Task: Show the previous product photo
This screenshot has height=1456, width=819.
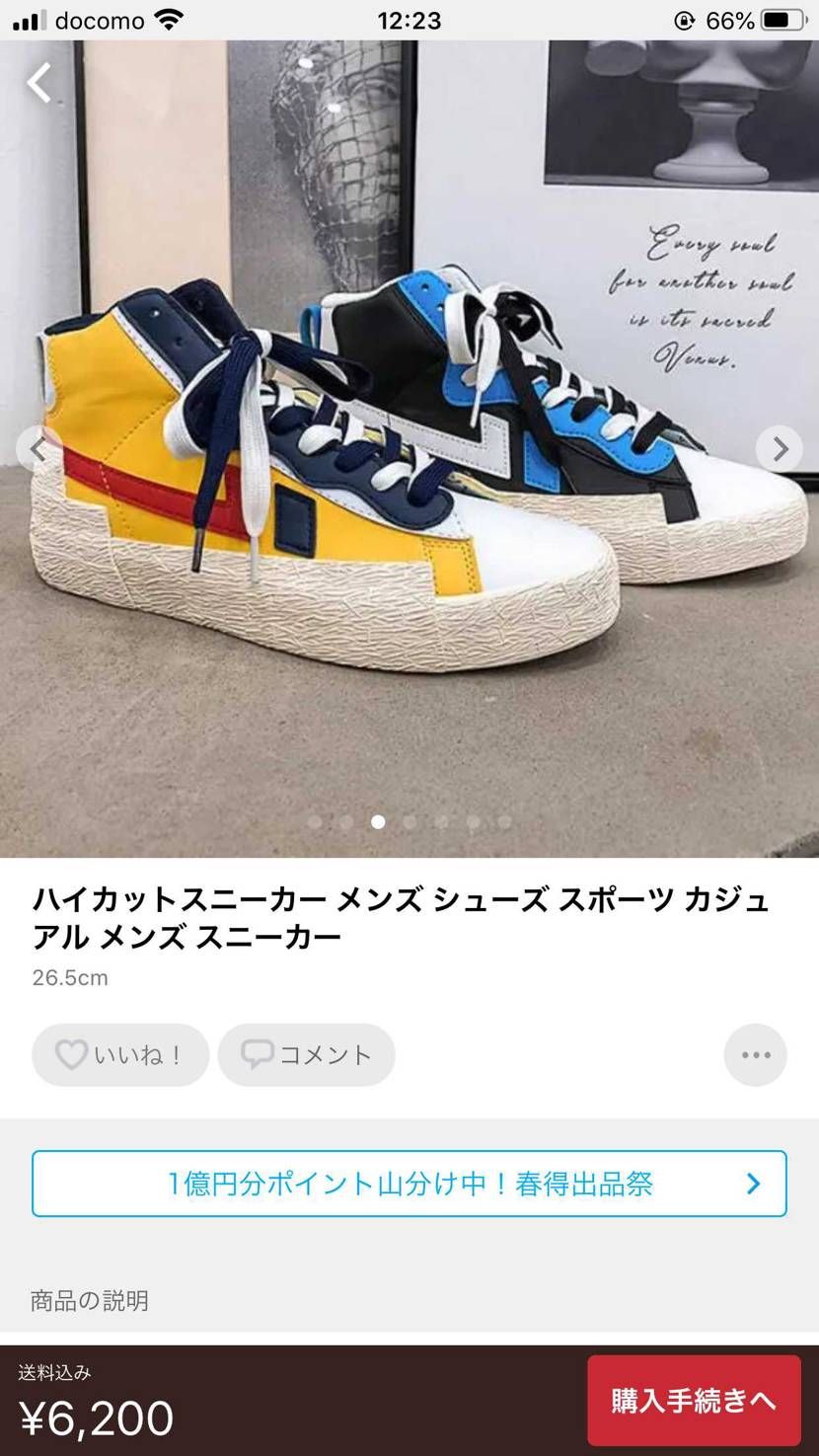Action: point(37,449)
